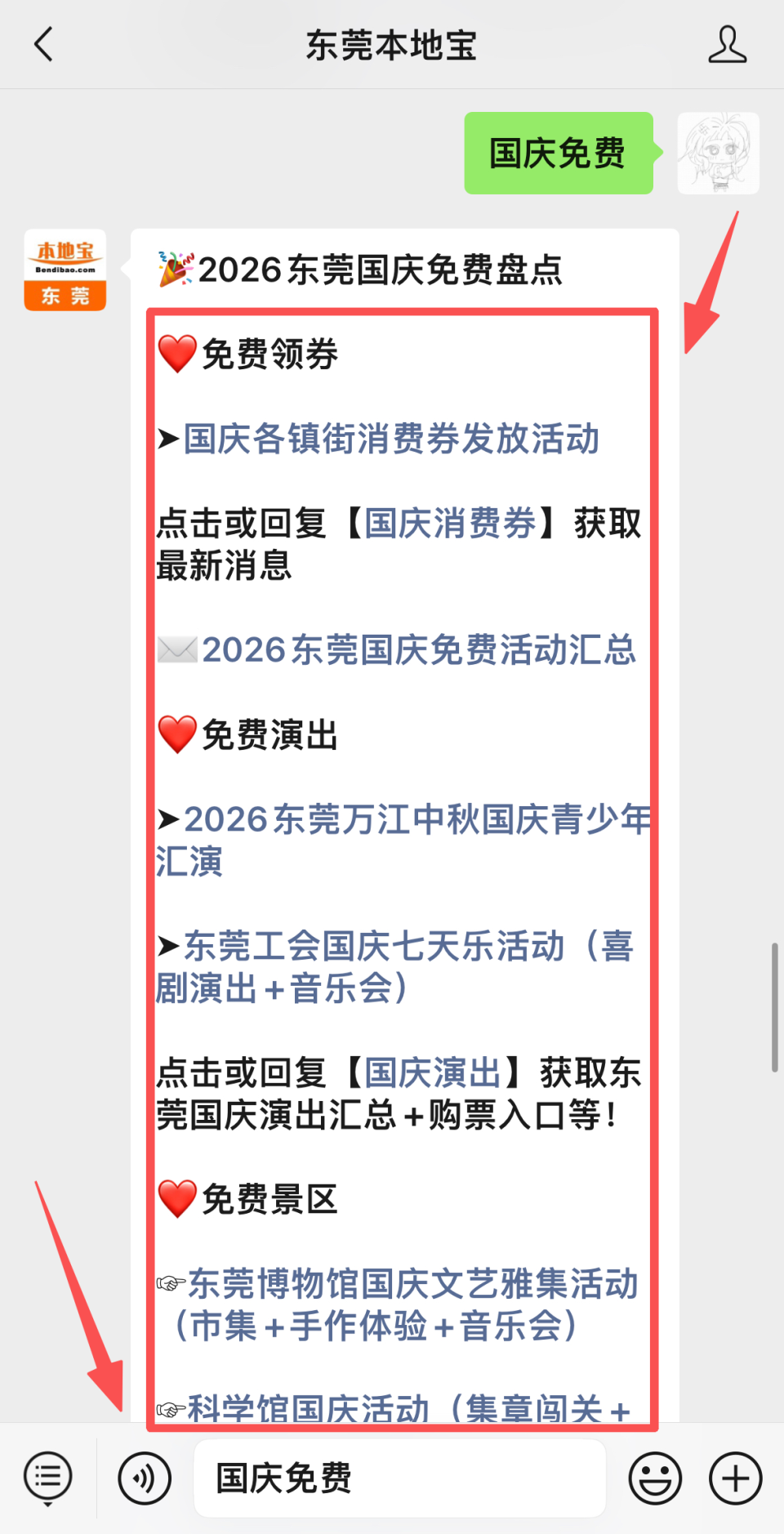
Task: Switch to voice input
Action: pos(145,1478)
